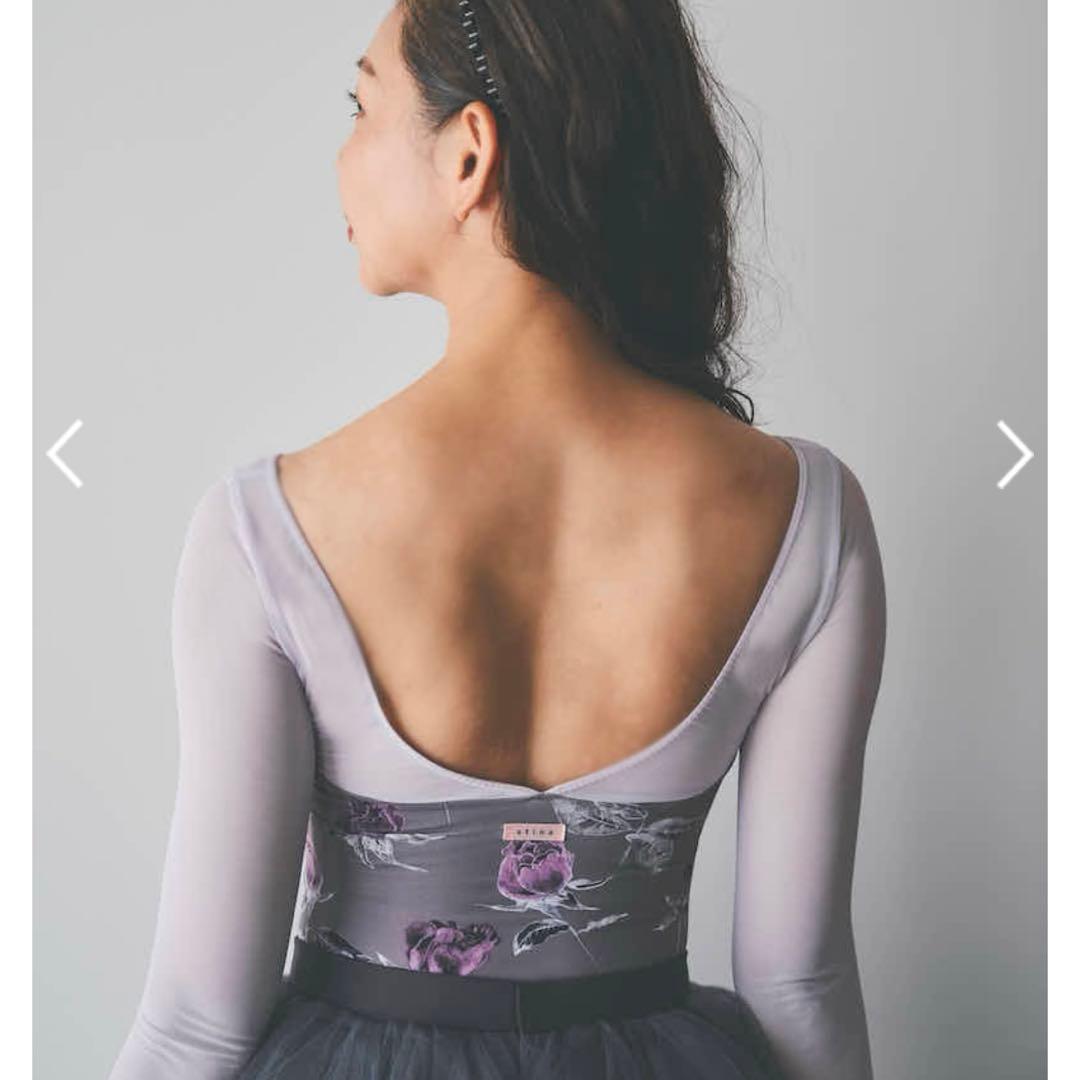The width and height of the screenshot is (1080, 1080).
Task: Go to the previous product photo
Action: pos(64,454)
